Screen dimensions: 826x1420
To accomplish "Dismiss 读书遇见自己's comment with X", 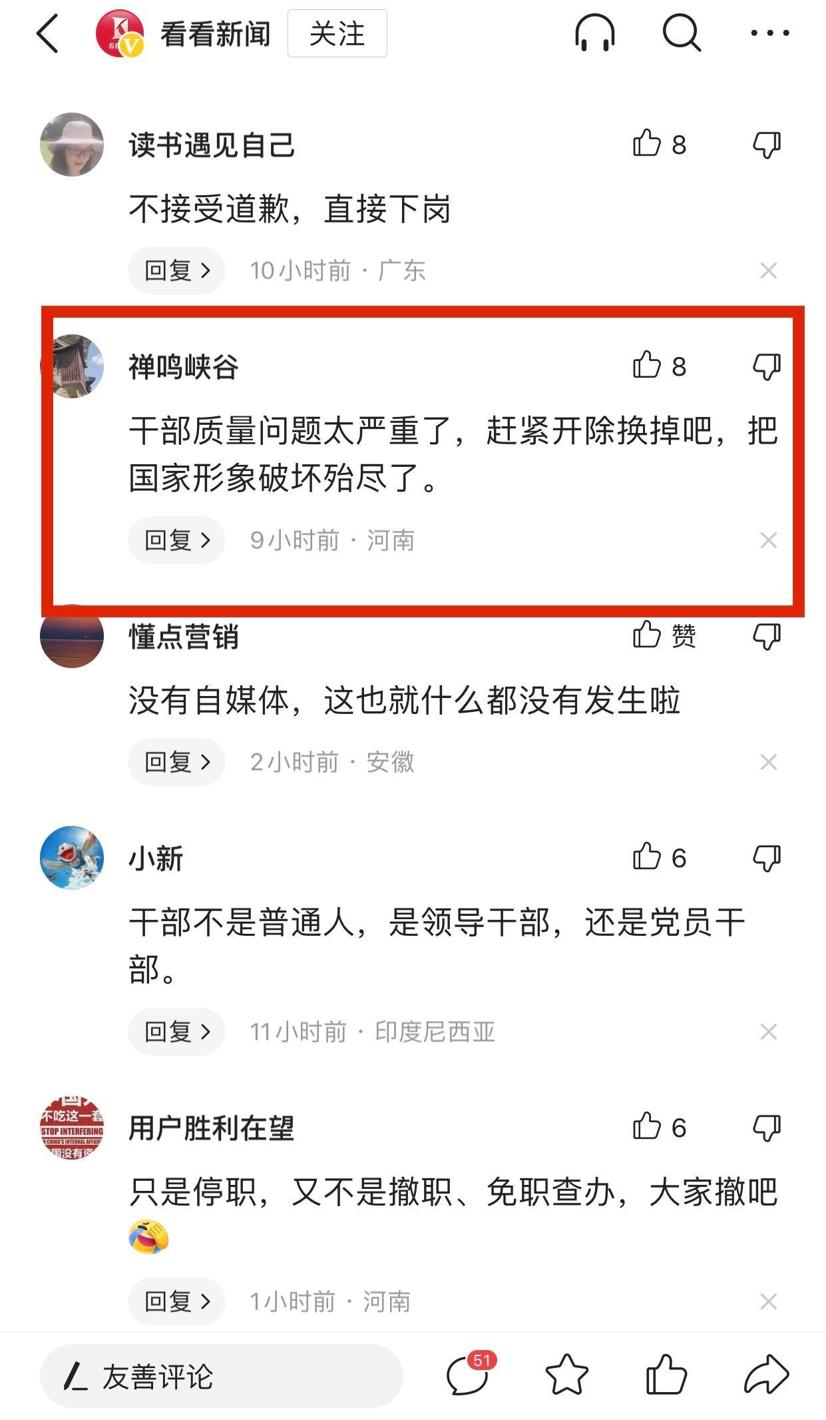I will (x=768, y=270).
